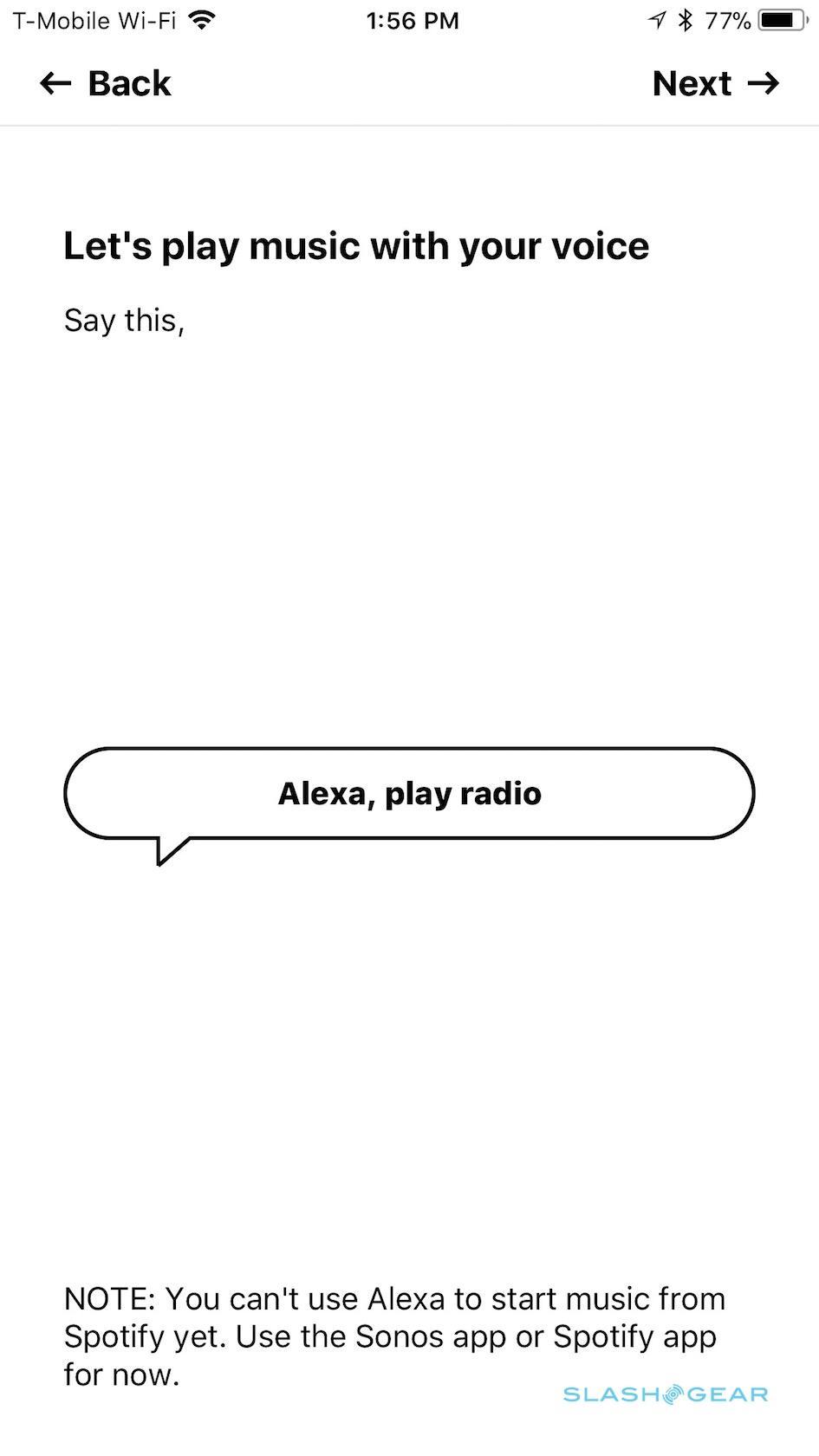The height and width of the screenshot is (1456, 819).
Task: Go back to the previous setup step
Action: (x=106, y=84)
